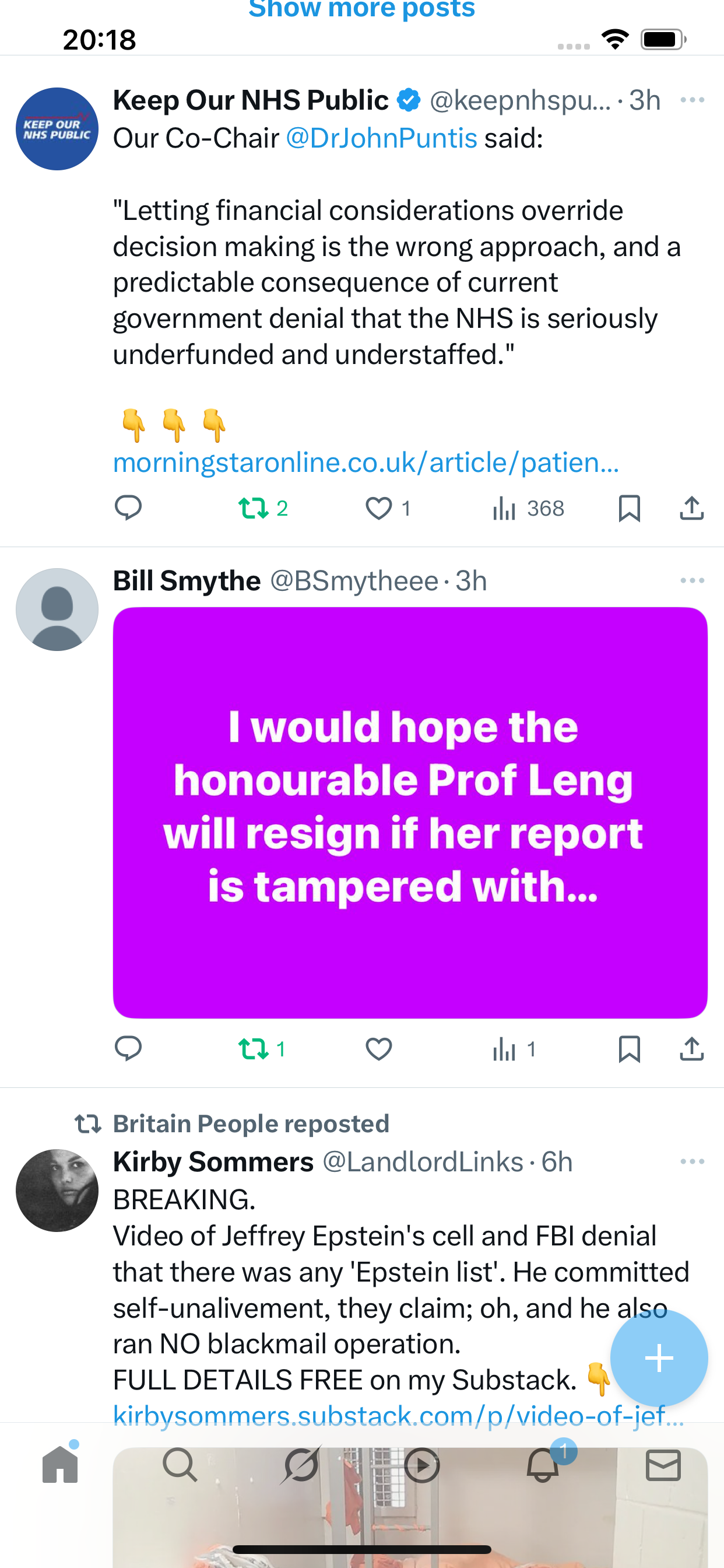Open the morningstaronline.co.uk article link
Image resolution: width=724 pixels, height=1568 pixels.
(366, 462)
